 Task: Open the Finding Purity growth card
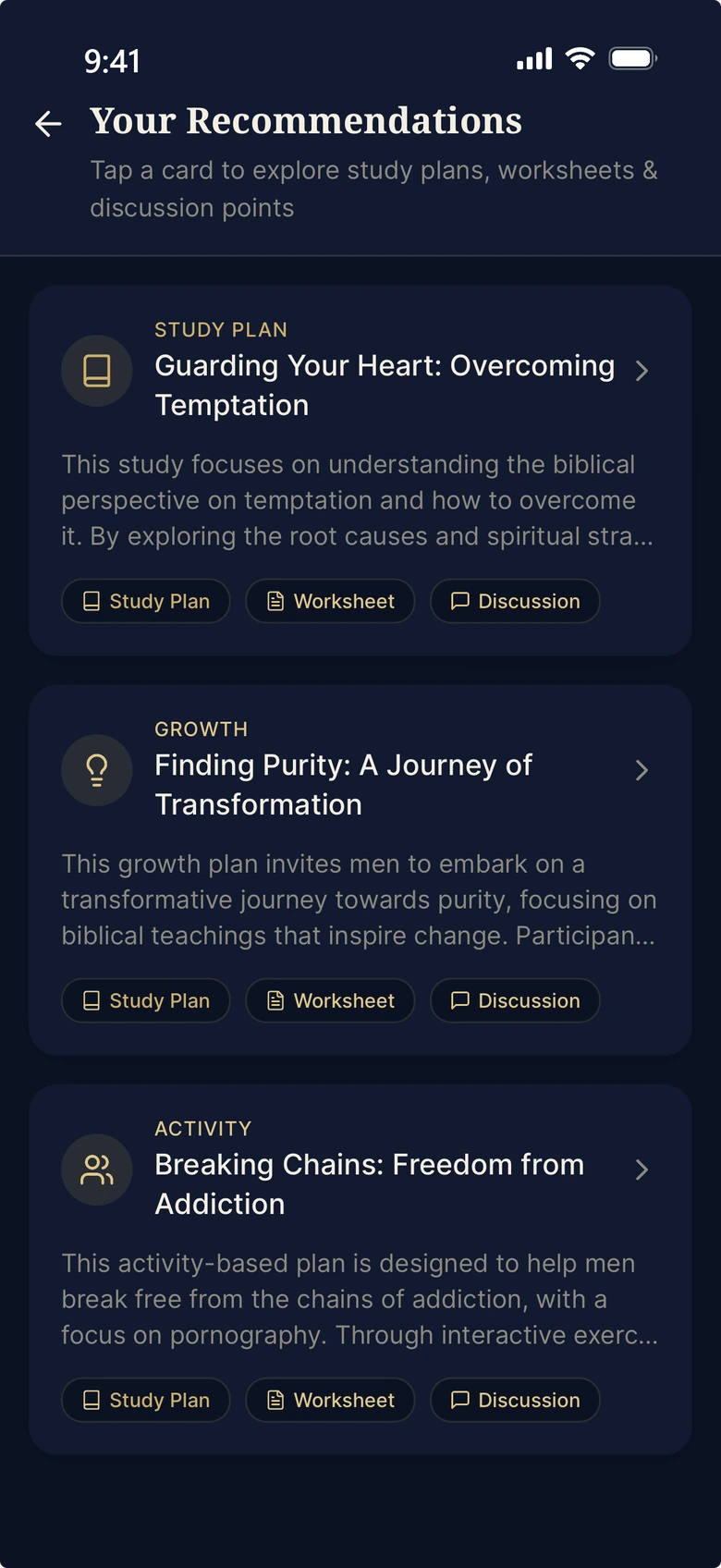click(x=360, y=870)
